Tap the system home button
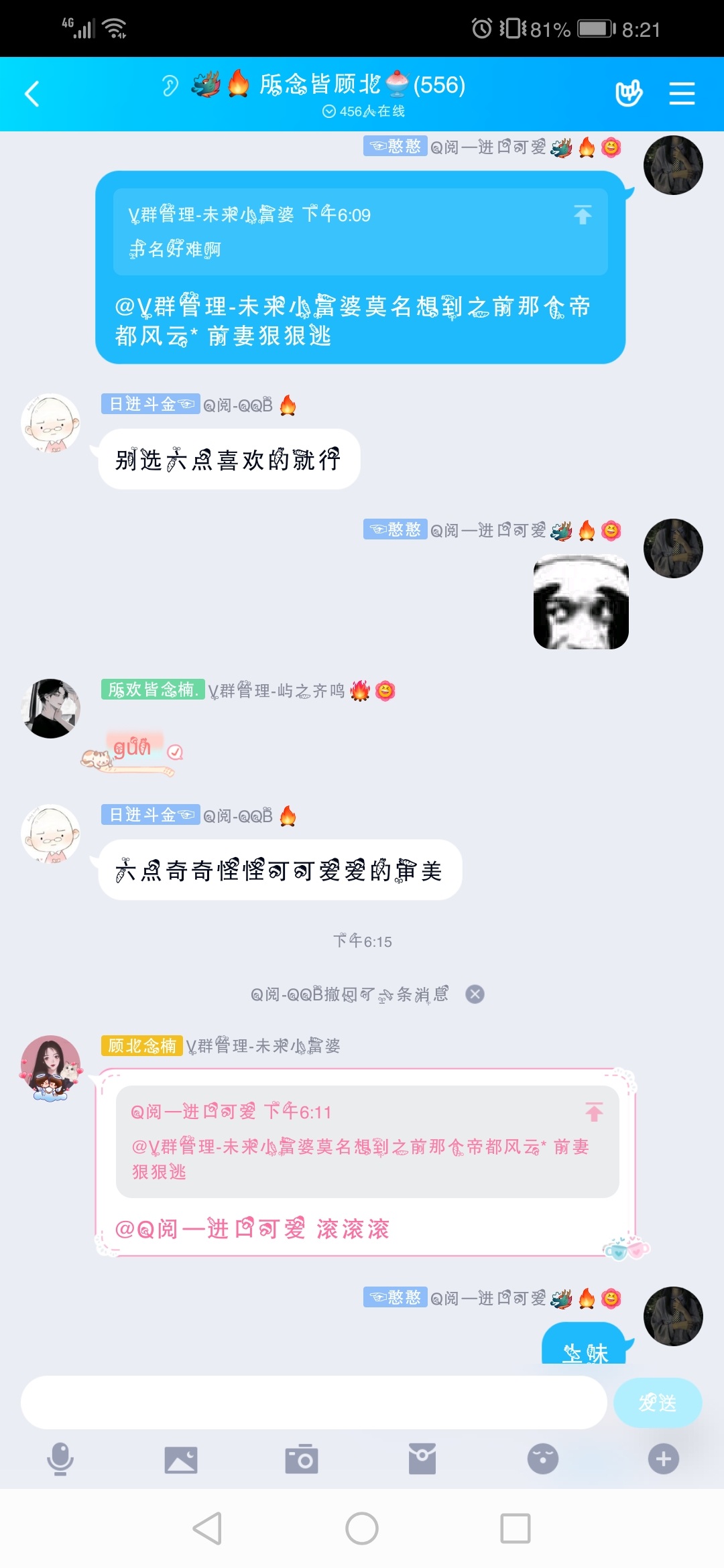This screenshot has height=1568, width=724. tap(362, 1528)
